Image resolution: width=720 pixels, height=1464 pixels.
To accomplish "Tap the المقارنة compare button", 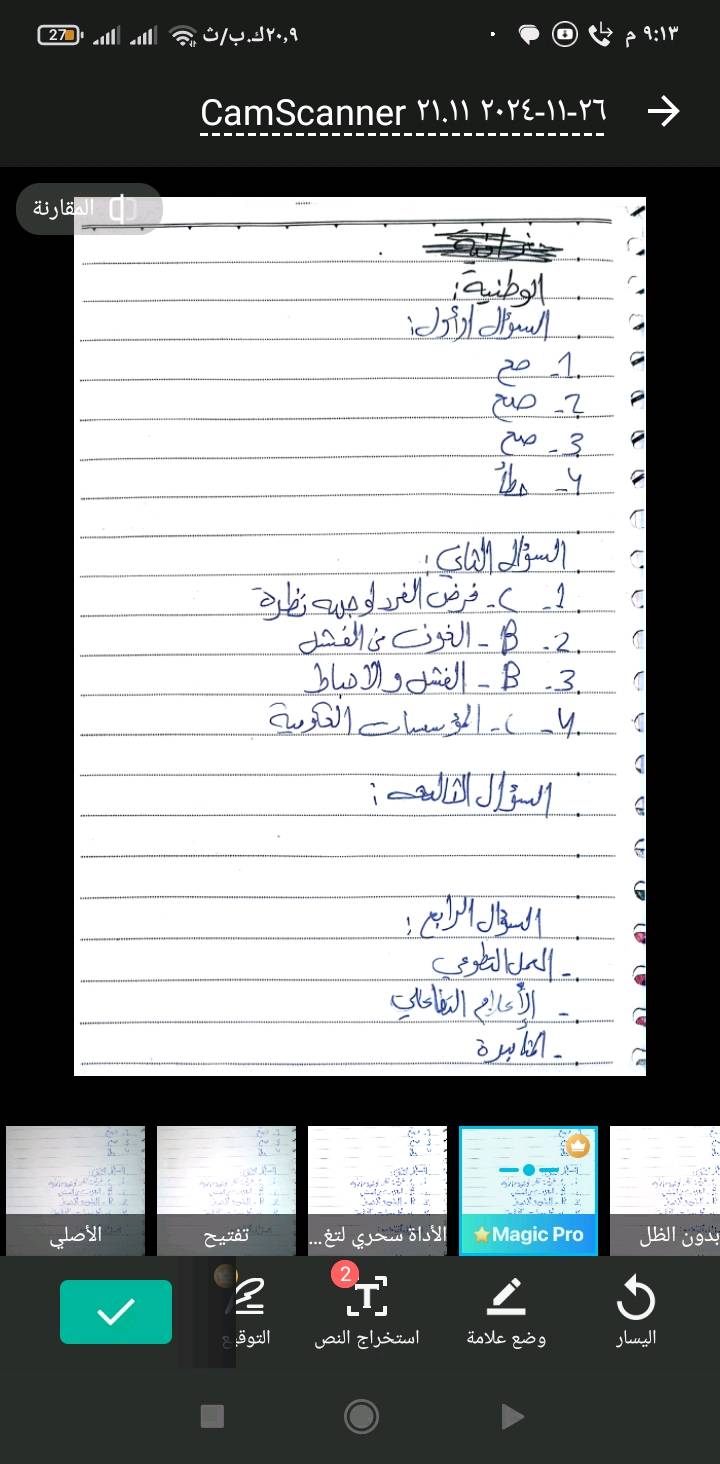I will point(89,209).
